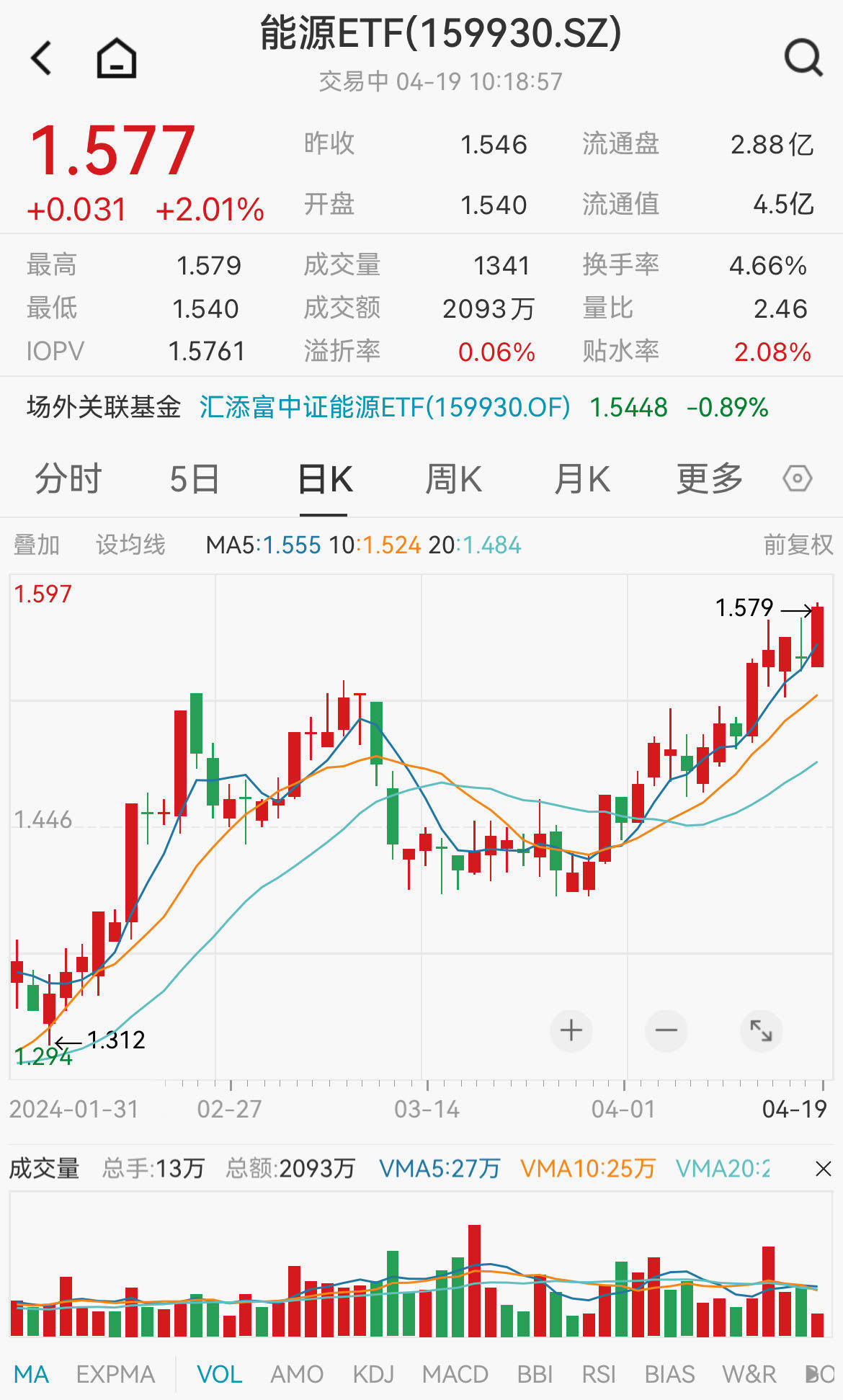Select the KDJ indicator
843x1400 pixels.
[x=373, y=1374]
